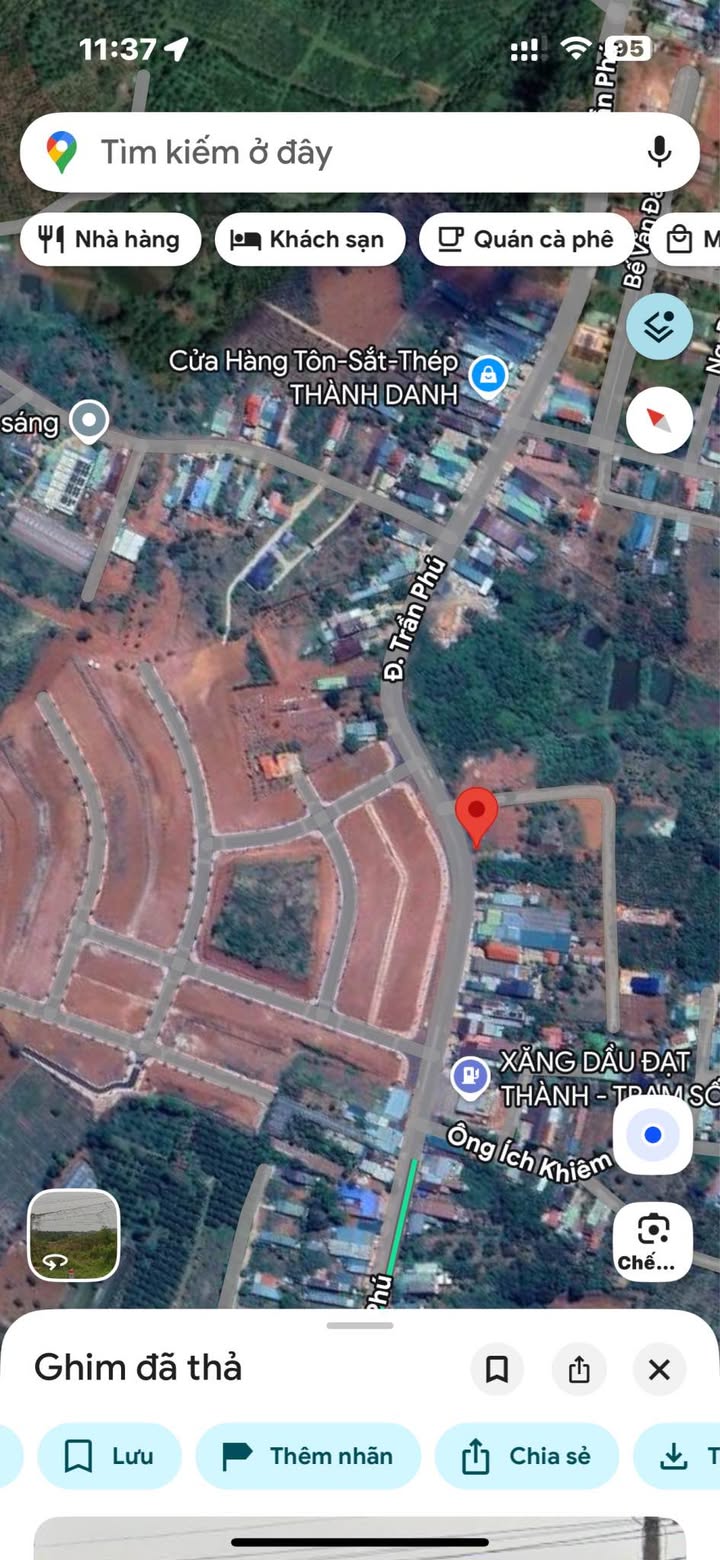Share the dropped pin via header icon
The height and width of the screenshot is (1560, 720).
[579, 1369]
